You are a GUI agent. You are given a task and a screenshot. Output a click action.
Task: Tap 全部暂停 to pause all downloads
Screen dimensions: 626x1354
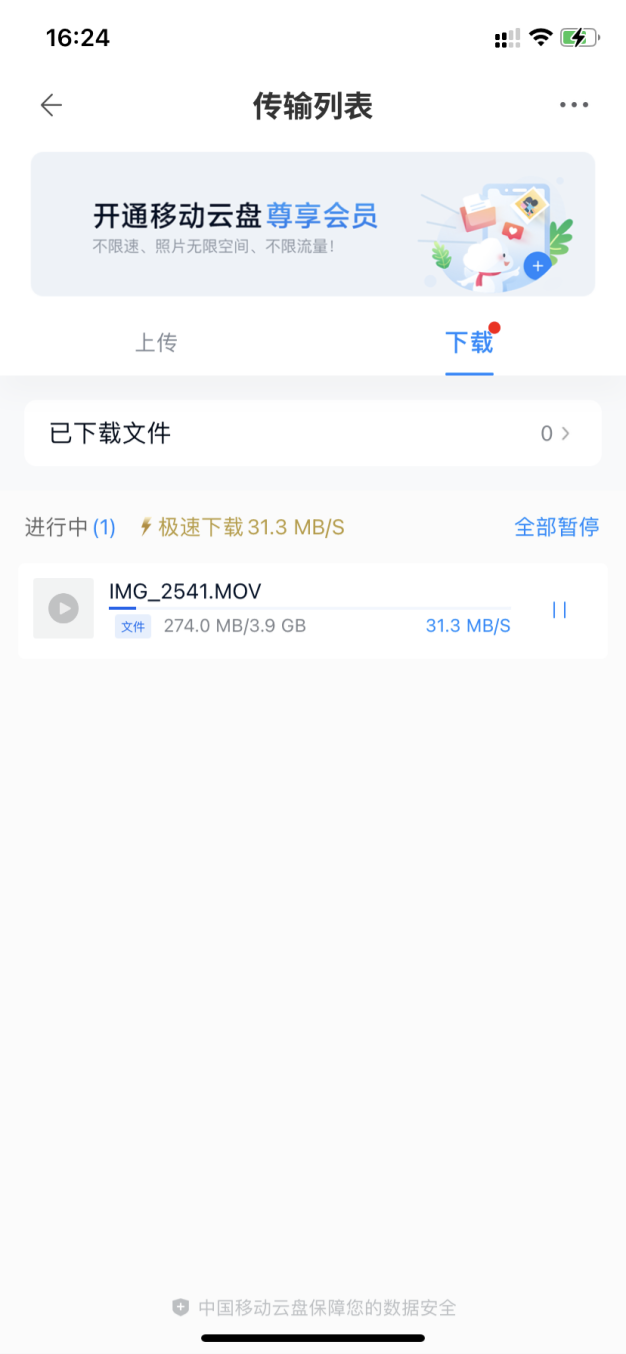tap(556, 527)
